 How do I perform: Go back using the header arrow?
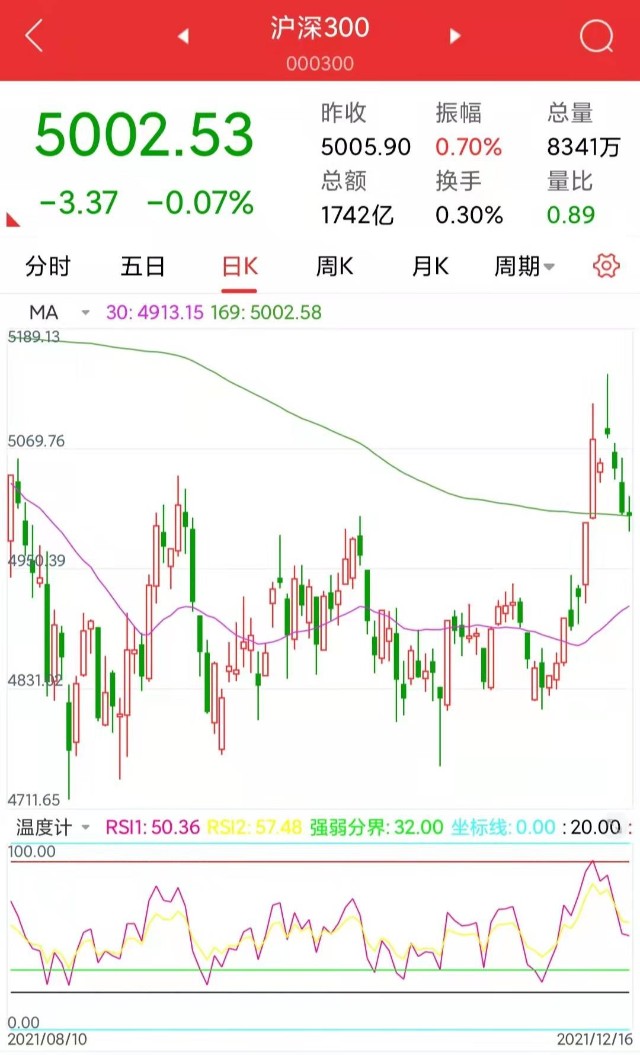point(34,37)
